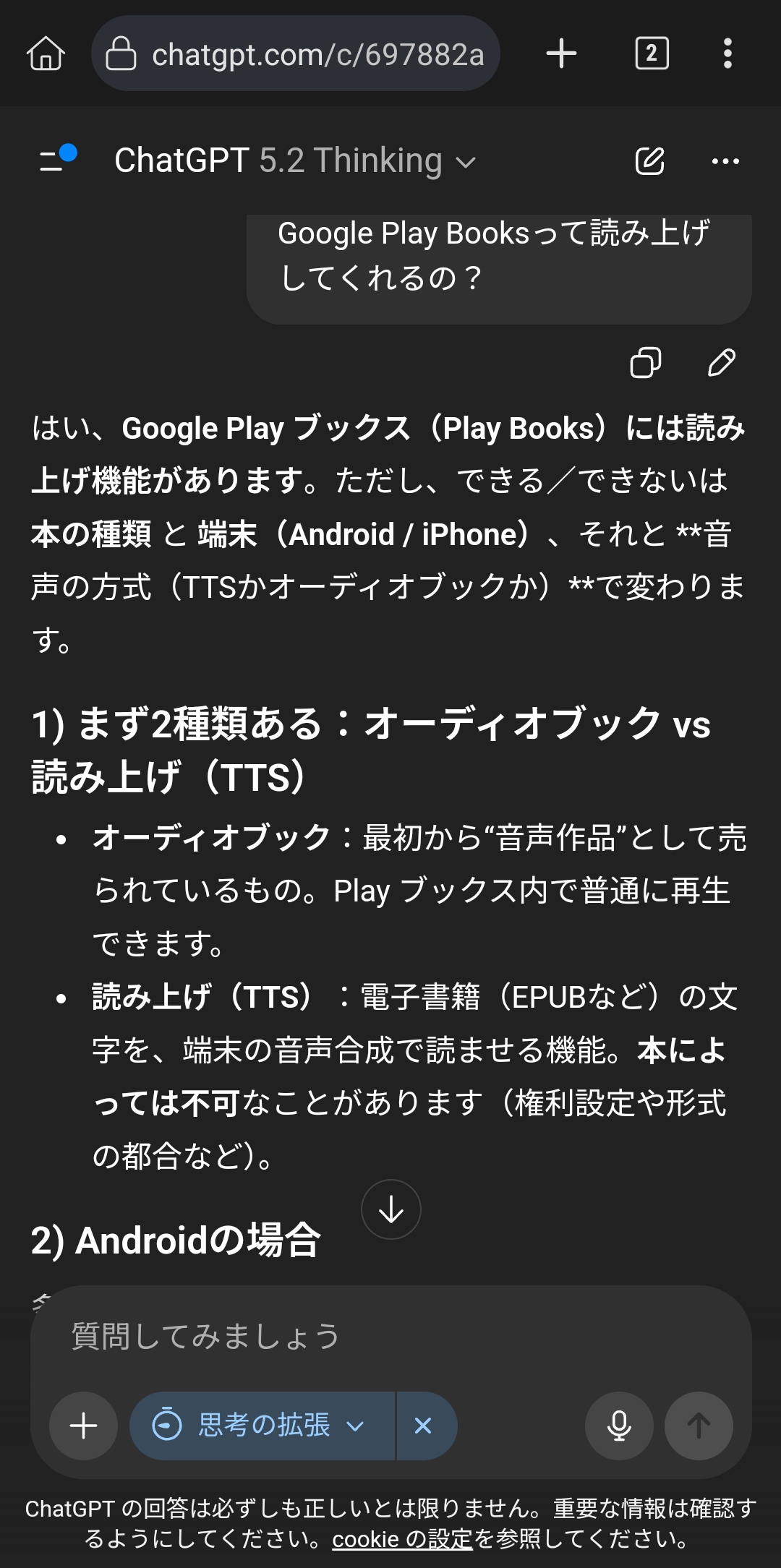The width and height of the screenshot is (781, 1568).
Task: Start a new chat with the compose icon
Action: pos(649,160)
